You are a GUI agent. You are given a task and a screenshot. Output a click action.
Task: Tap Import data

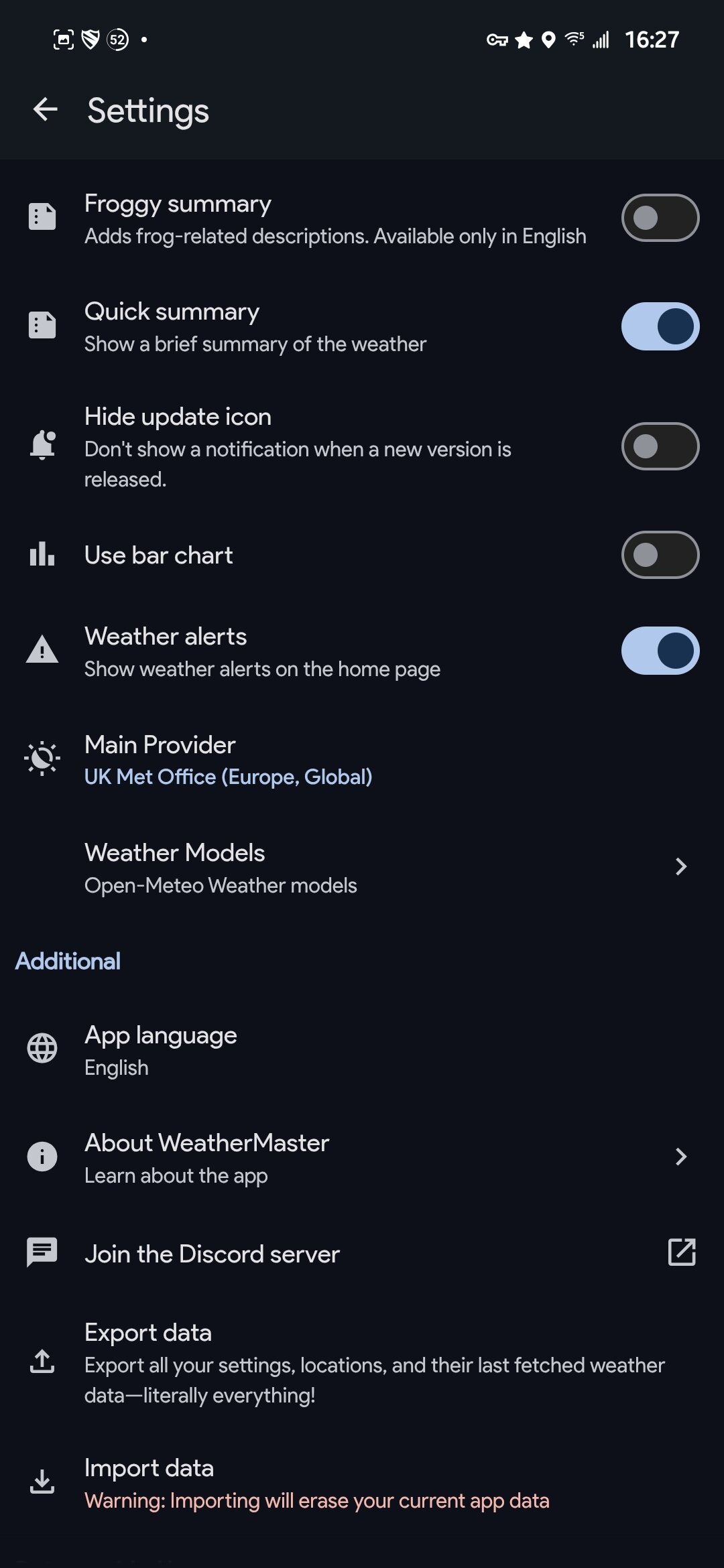coord(315,1483)
